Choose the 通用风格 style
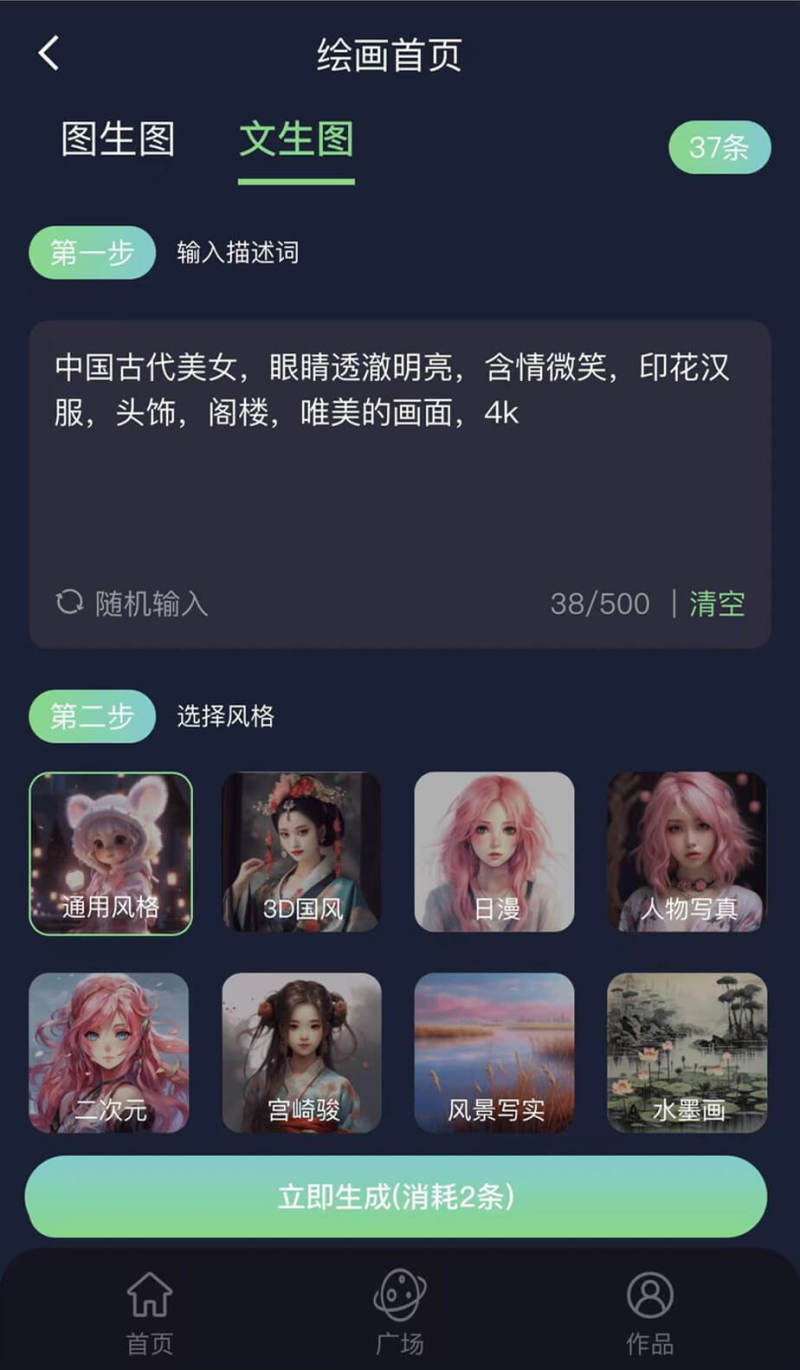Screen dimensions: 800x1370 click(x=110, y=853)
